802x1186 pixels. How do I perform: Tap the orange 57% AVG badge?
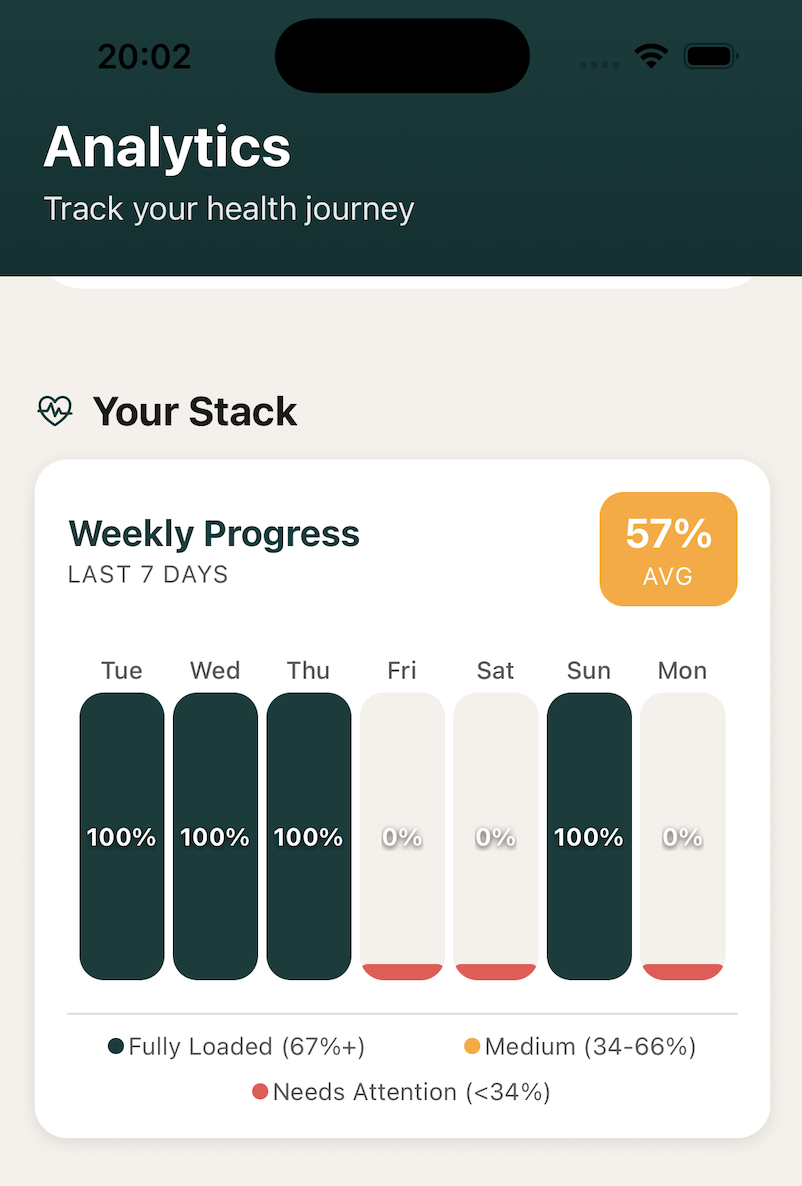(668, 548)
